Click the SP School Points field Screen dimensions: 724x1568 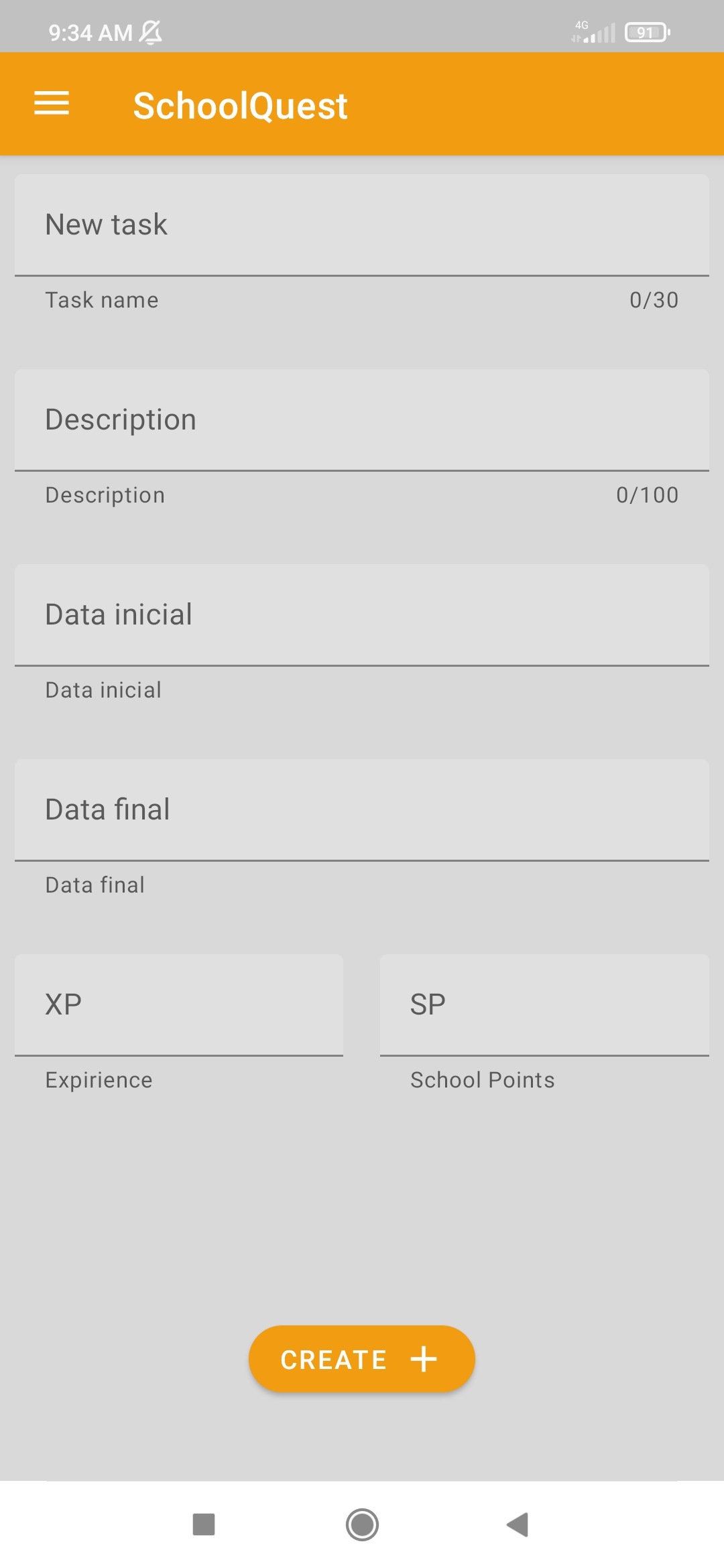(x=544, y=1003)
